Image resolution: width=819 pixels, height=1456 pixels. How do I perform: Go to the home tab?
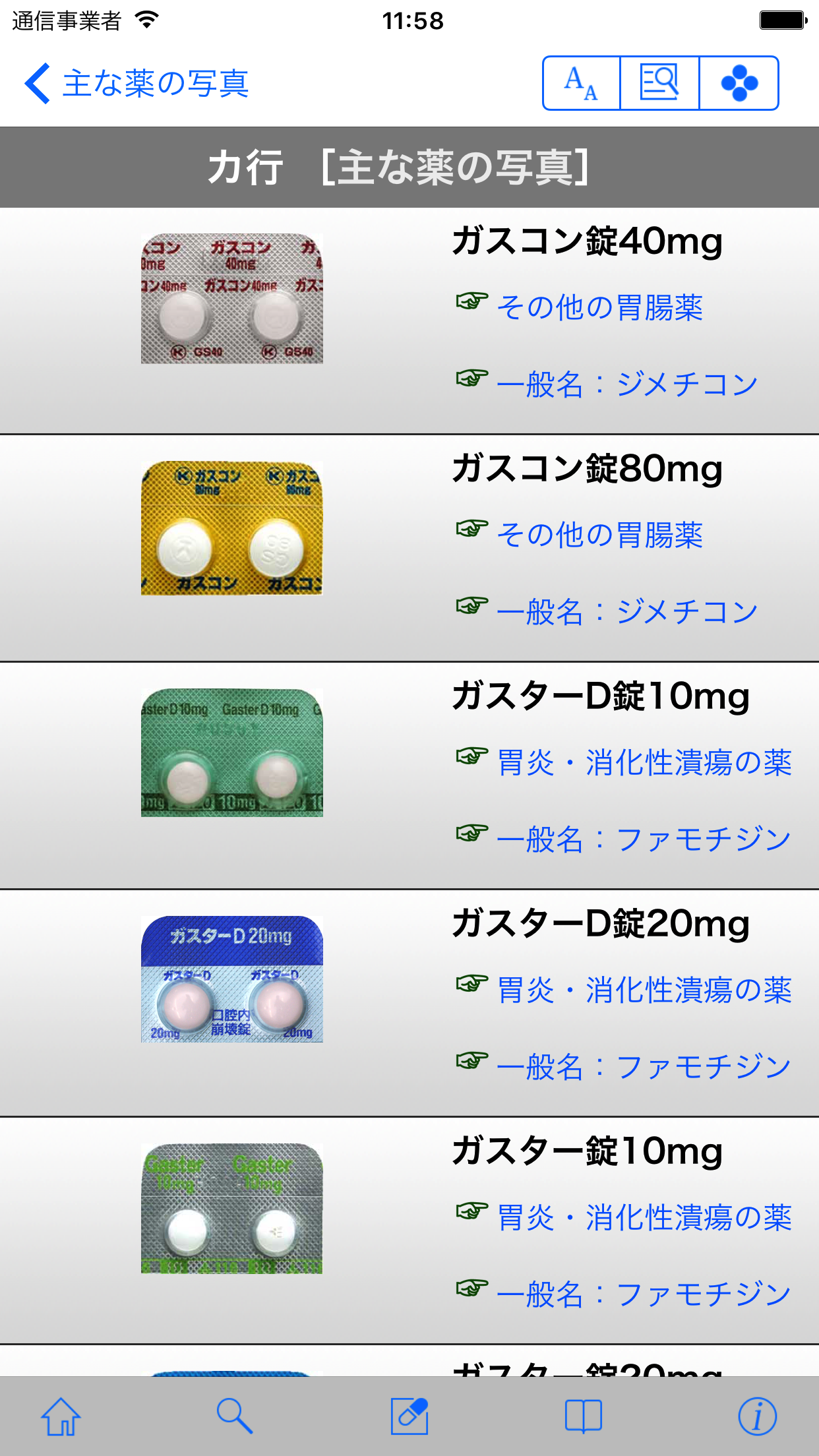[61, 1416]
